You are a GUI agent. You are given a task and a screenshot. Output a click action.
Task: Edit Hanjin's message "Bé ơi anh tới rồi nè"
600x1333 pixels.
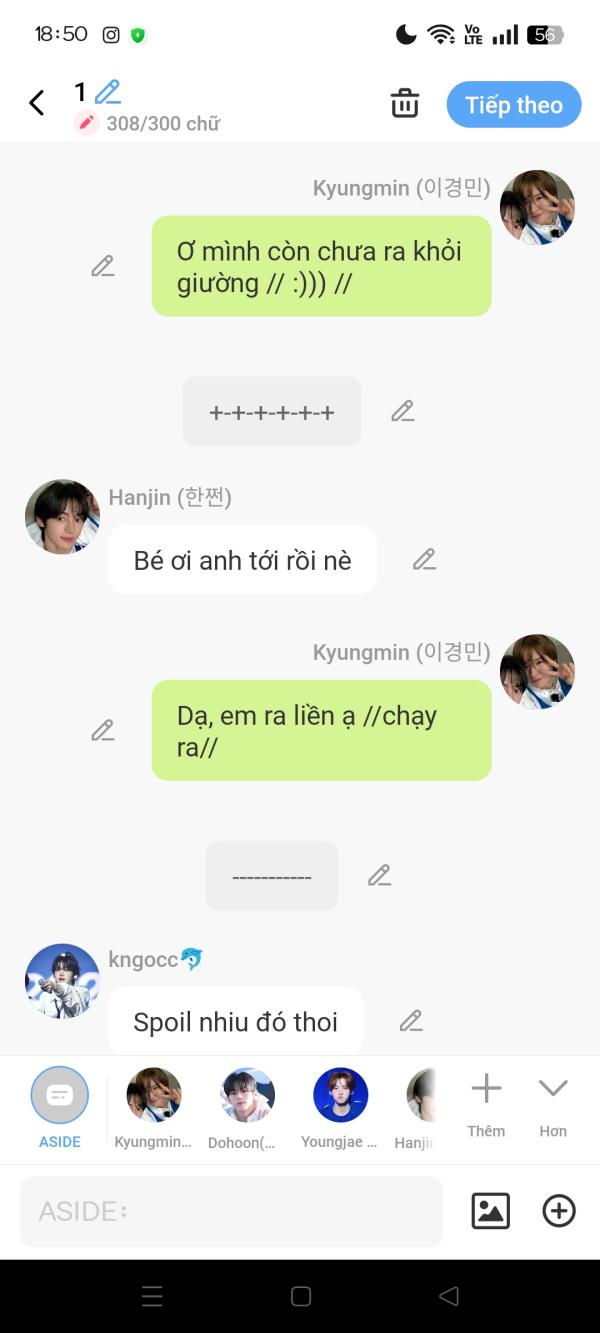tap(424, 560)
